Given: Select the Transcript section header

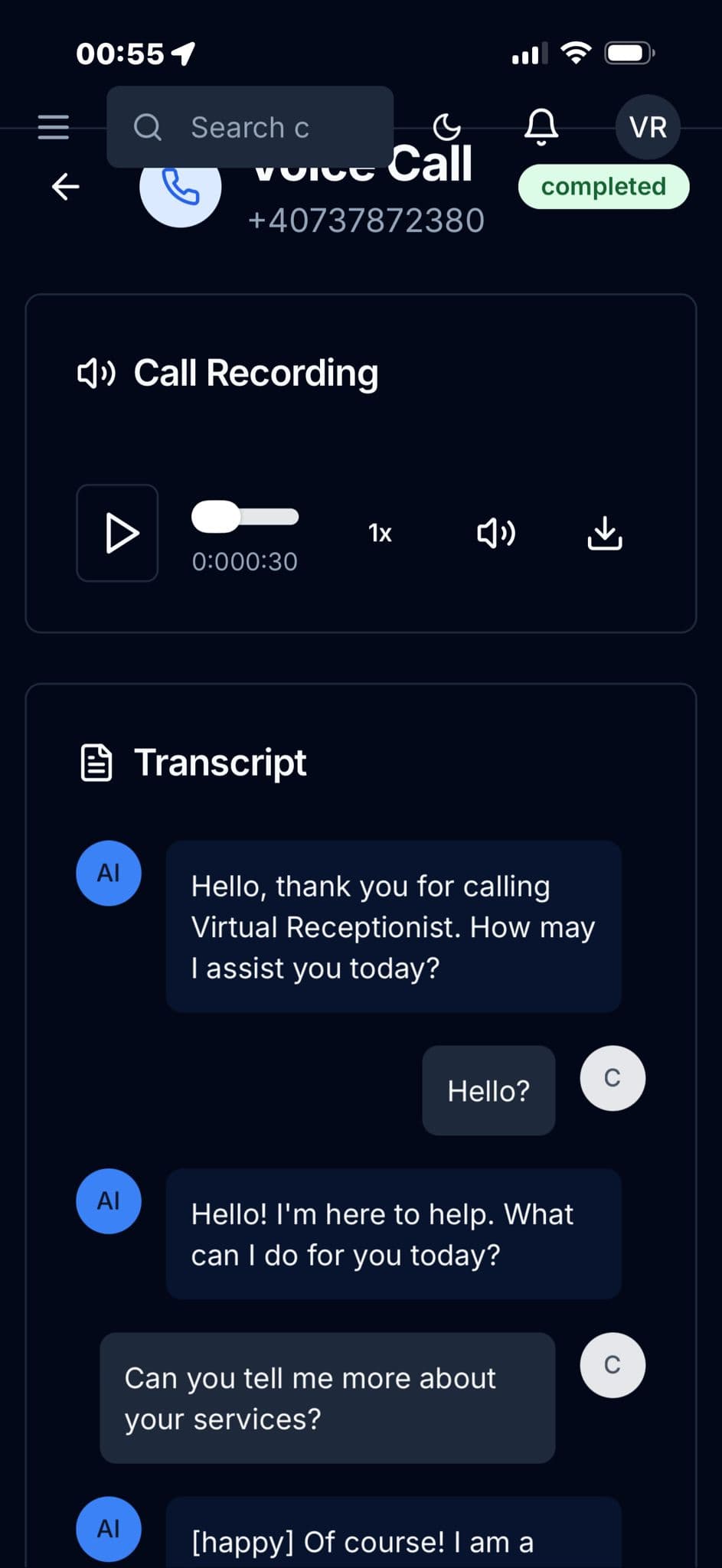Looking at the screenshot, I should [221, 761].
